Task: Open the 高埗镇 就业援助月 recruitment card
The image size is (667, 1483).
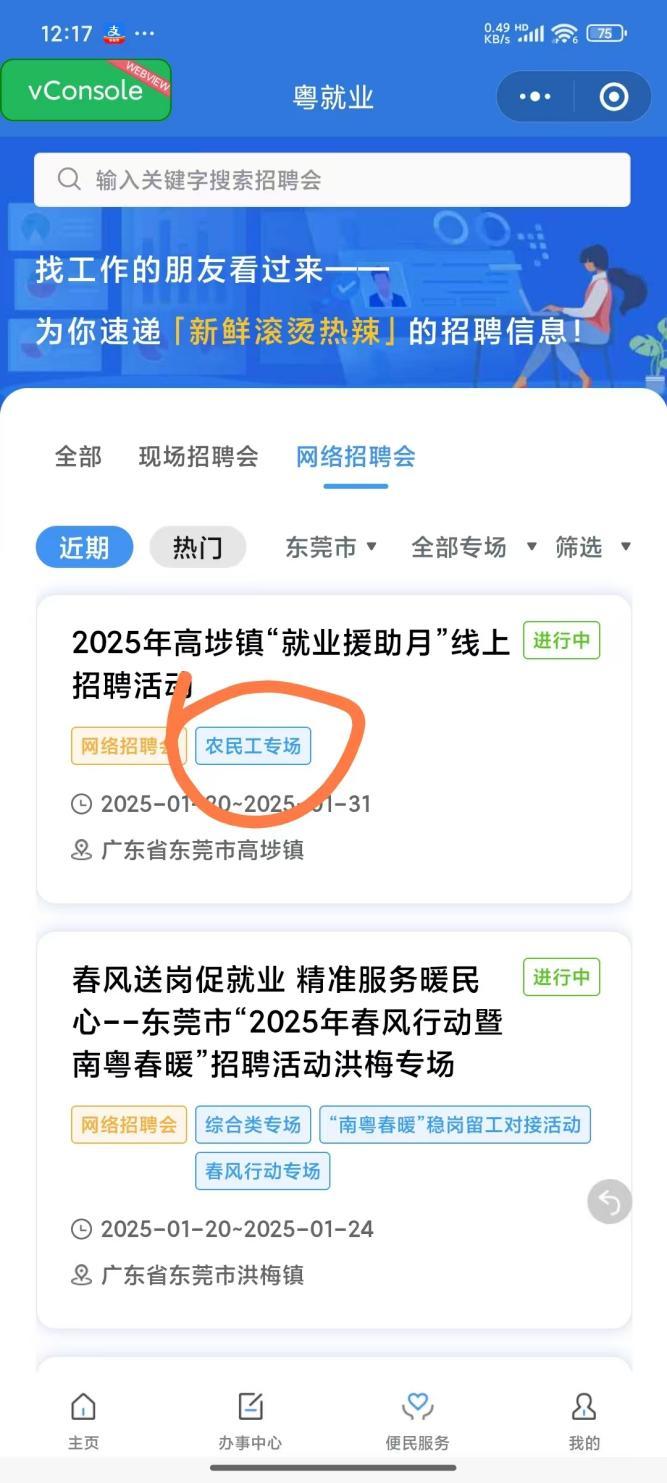Action: tap(334, 749)
